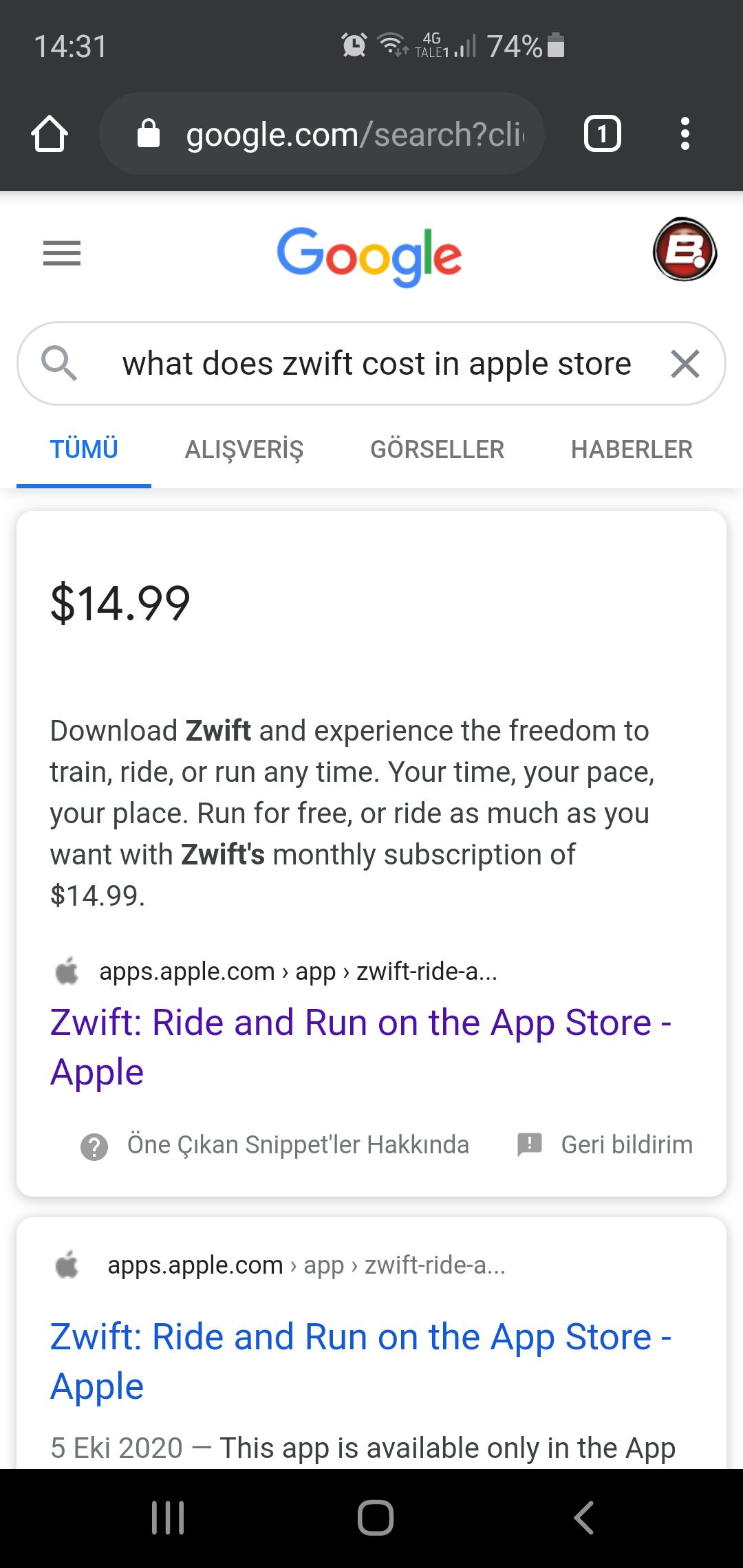Switch to the GÖRSELLER tab
This screenshot has width=743, height=1568.
(x=437, y=450)
